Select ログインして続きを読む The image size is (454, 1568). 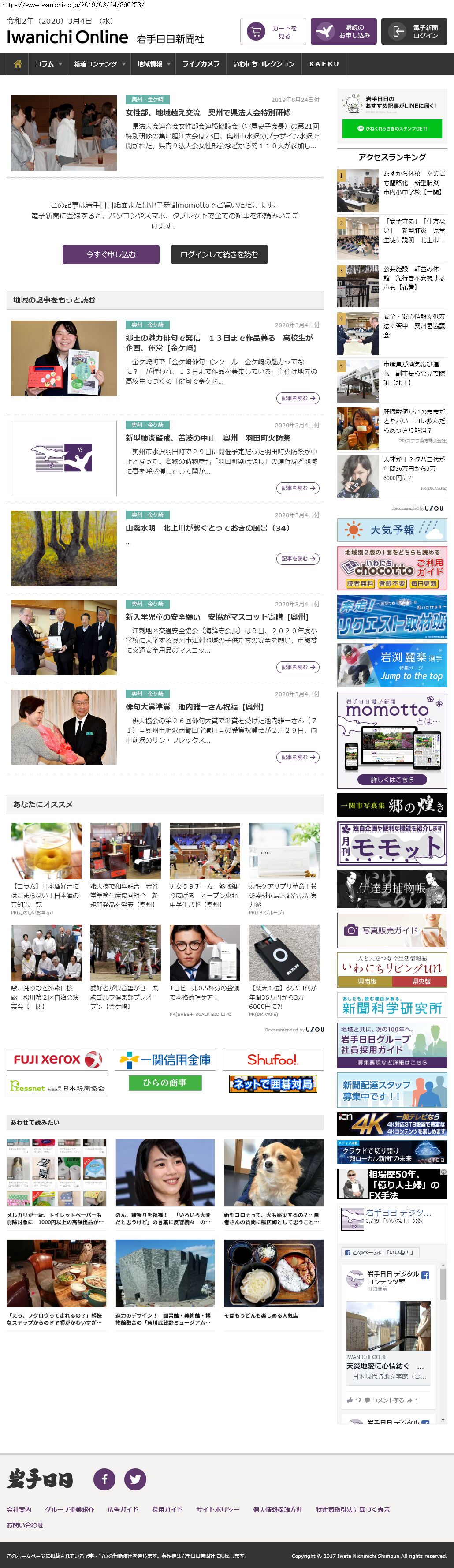[219, 254]
